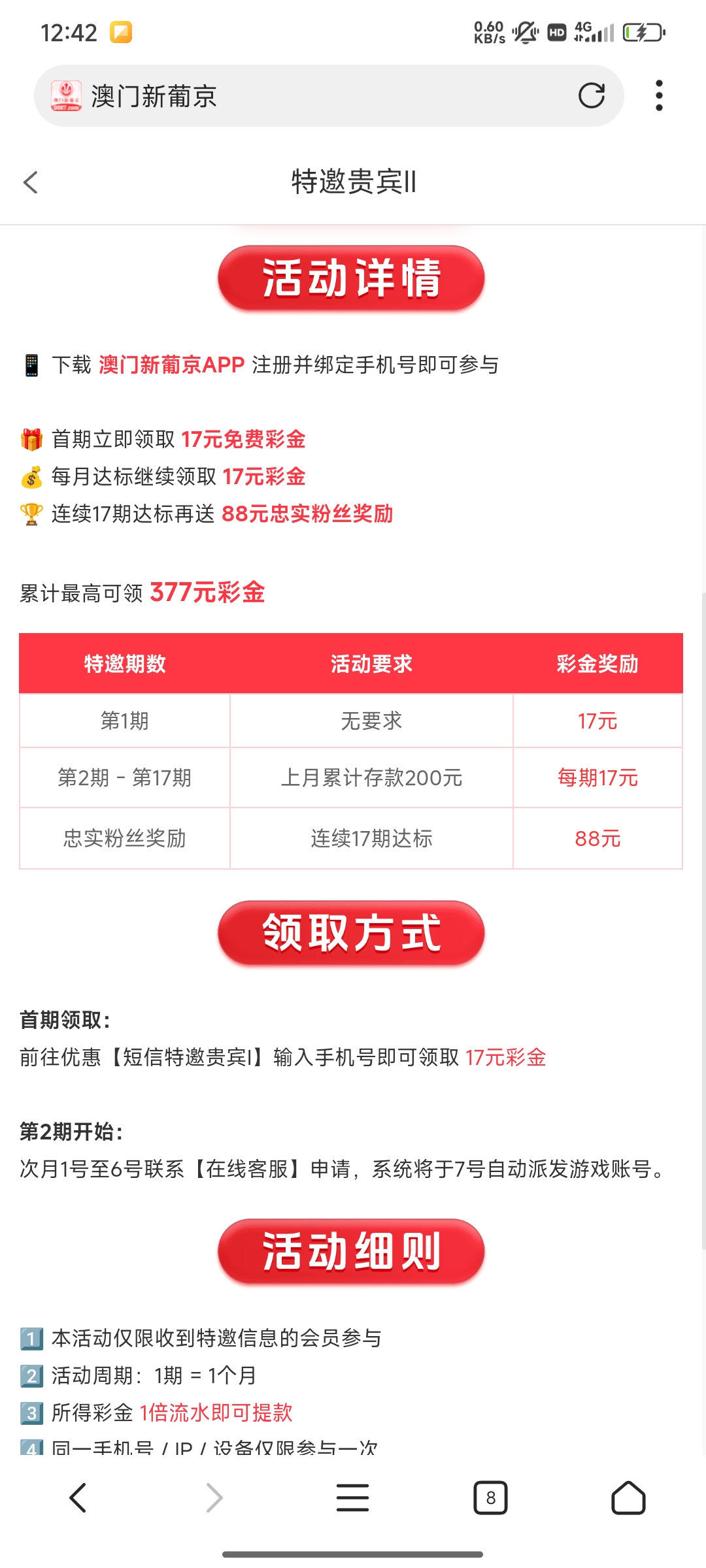The image size is (706, 1568).
Task: Open the browser's bottom menu button
Action: pyautogui.click(x=352, y=1497)
